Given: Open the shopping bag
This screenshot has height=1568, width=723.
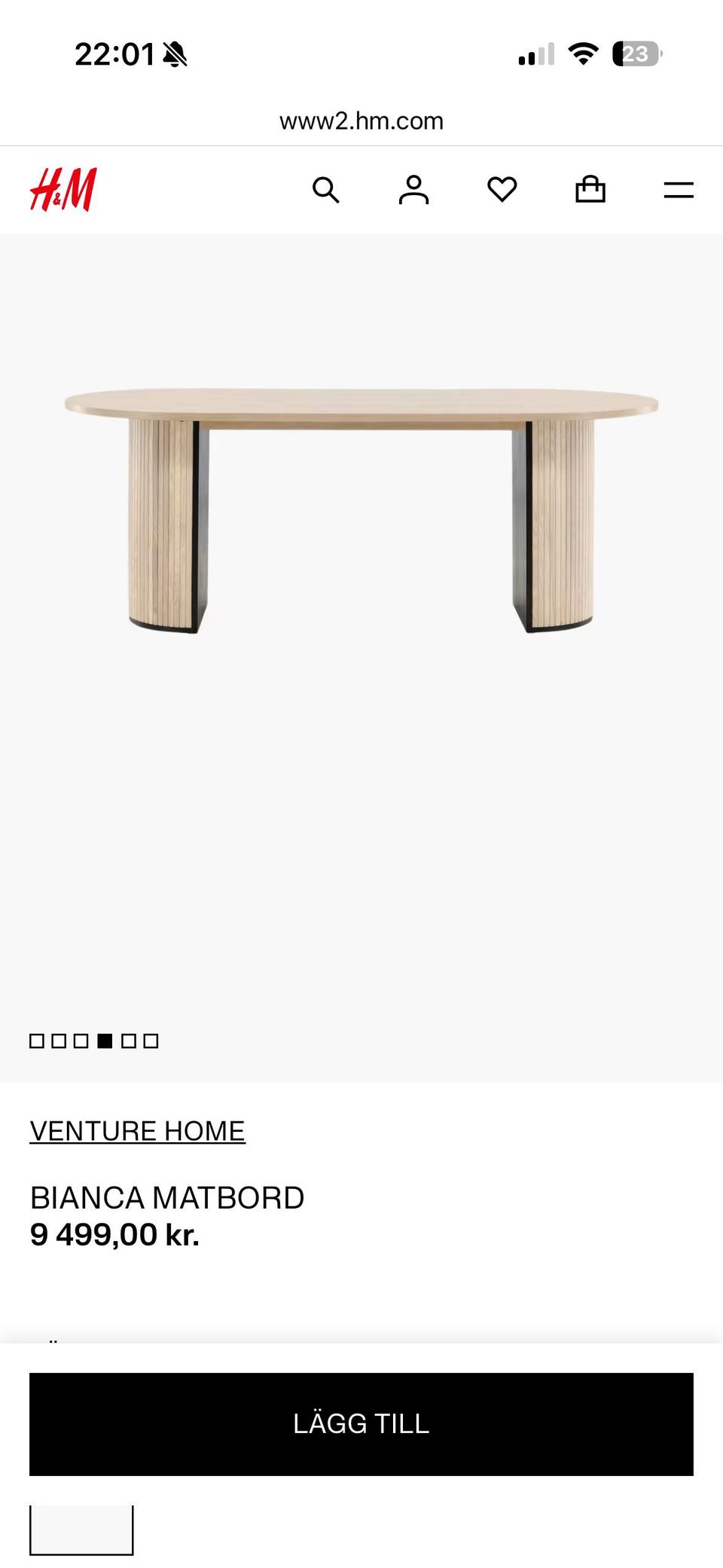Looking at the screenshot, I should [x=590, y=189].
